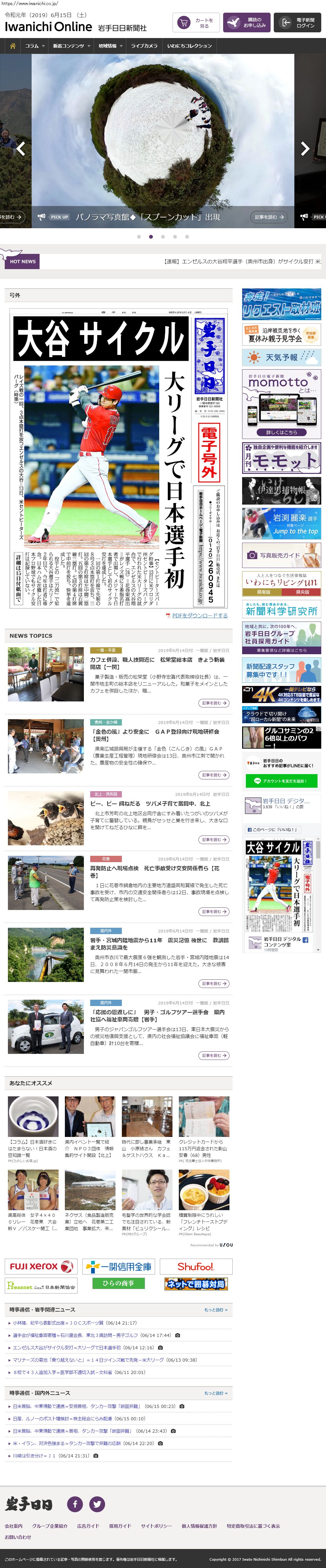
Task: Read more on the 松栄堂総本店 カフェ併設 article
Action: pos(214,703)
